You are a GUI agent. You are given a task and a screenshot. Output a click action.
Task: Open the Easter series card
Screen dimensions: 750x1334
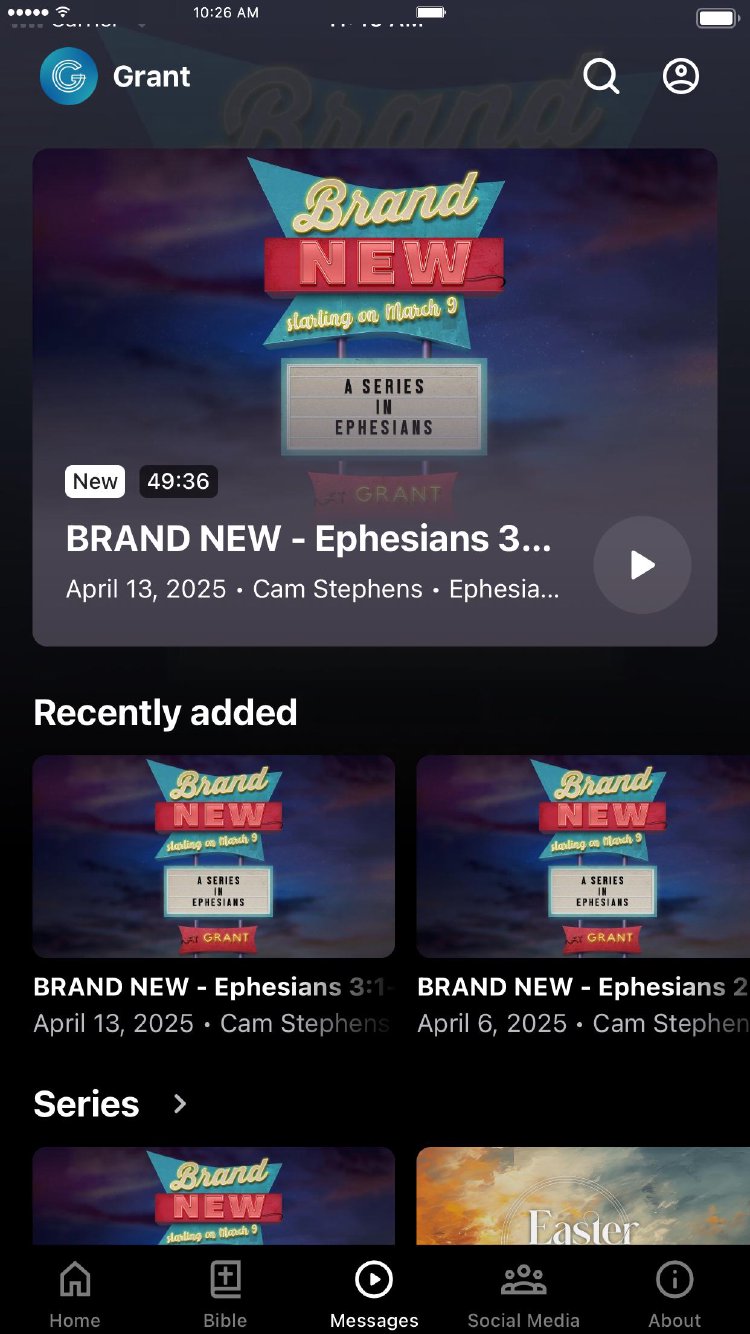[x=583, y=1196]
